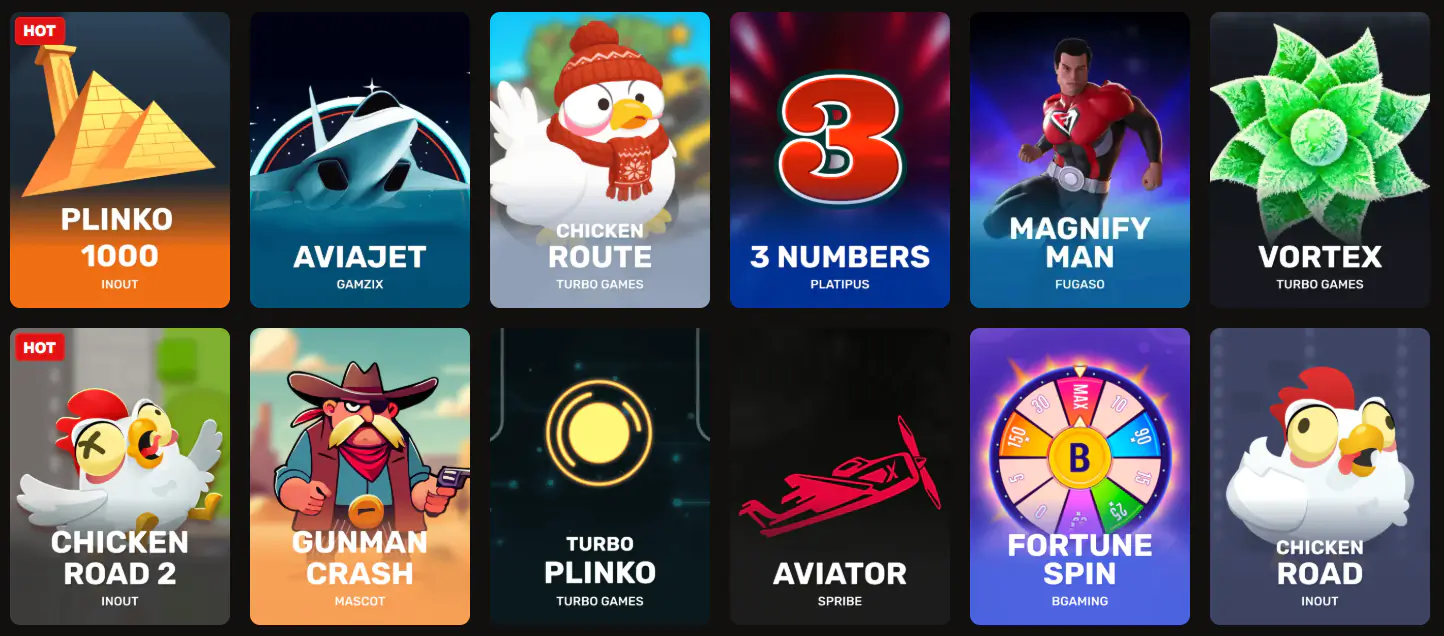This screenshot has width=1444, height=636.
Task: Launch the Fortune Spin game by BGaming
Action: coord(1080,476)
